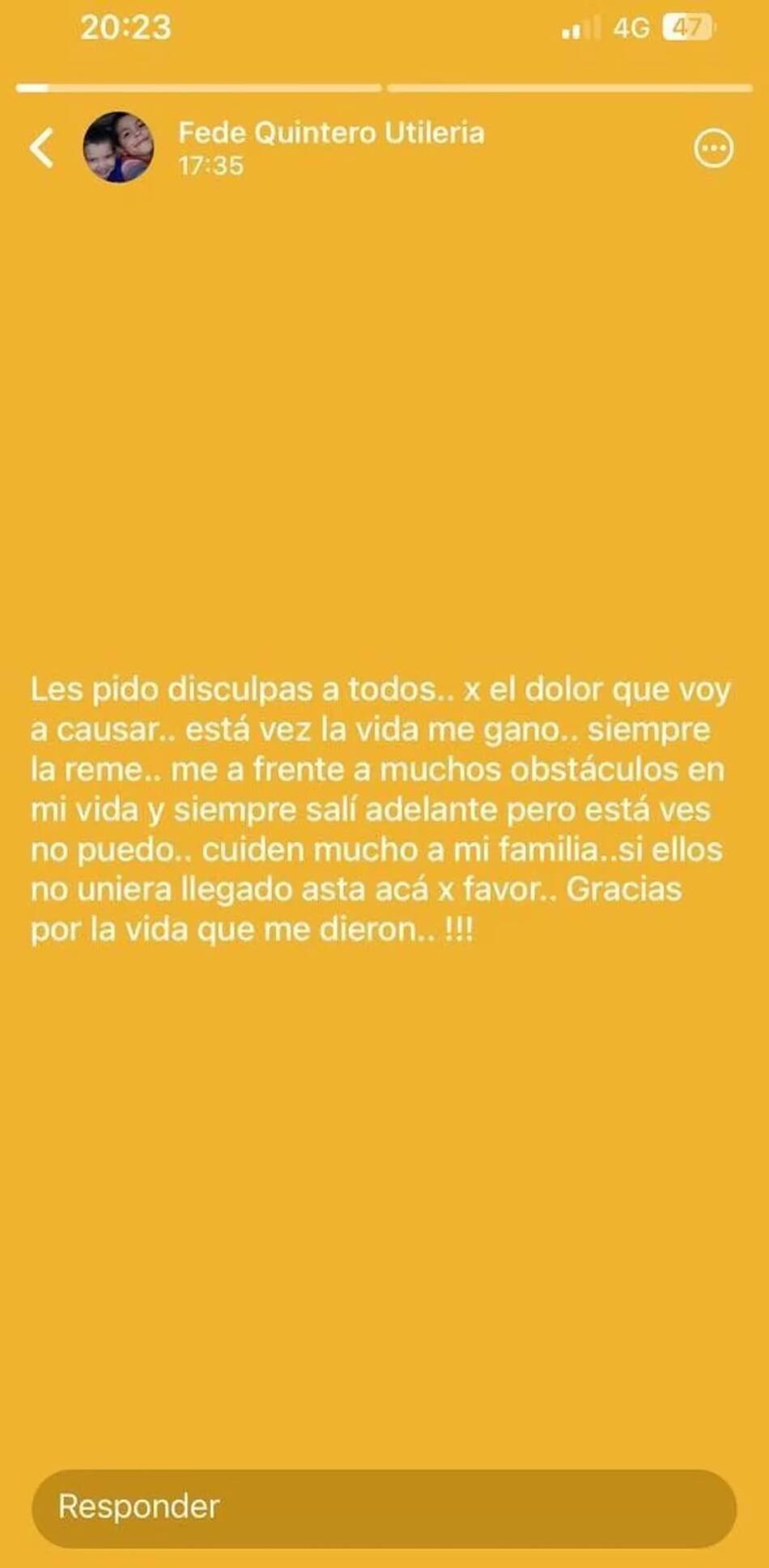769x1568 pixels.
Task: Open Fede Quintero Utileria's profile picture
Action: coord(118,147)
